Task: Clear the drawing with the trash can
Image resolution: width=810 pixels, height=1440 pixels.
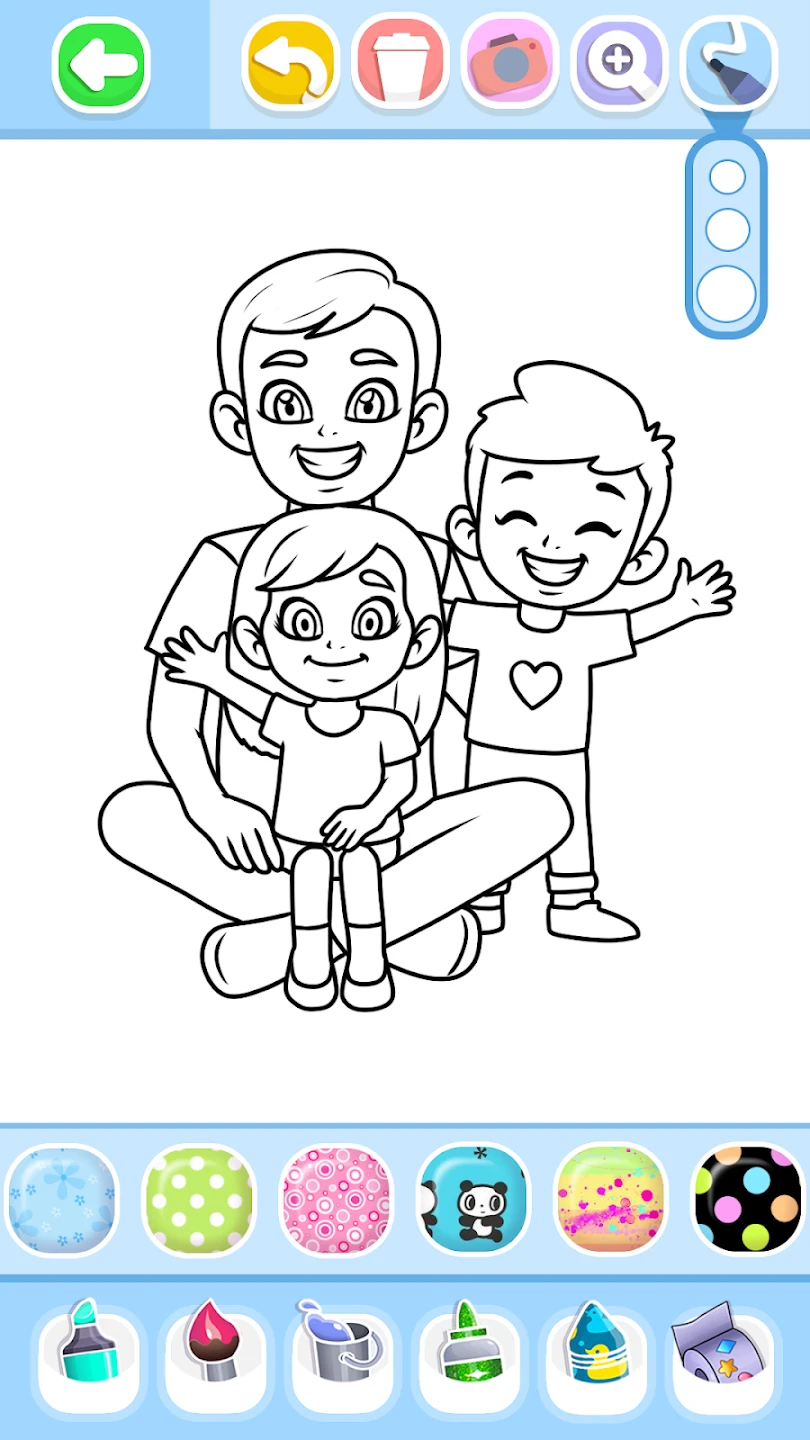Action: point(400,63)
